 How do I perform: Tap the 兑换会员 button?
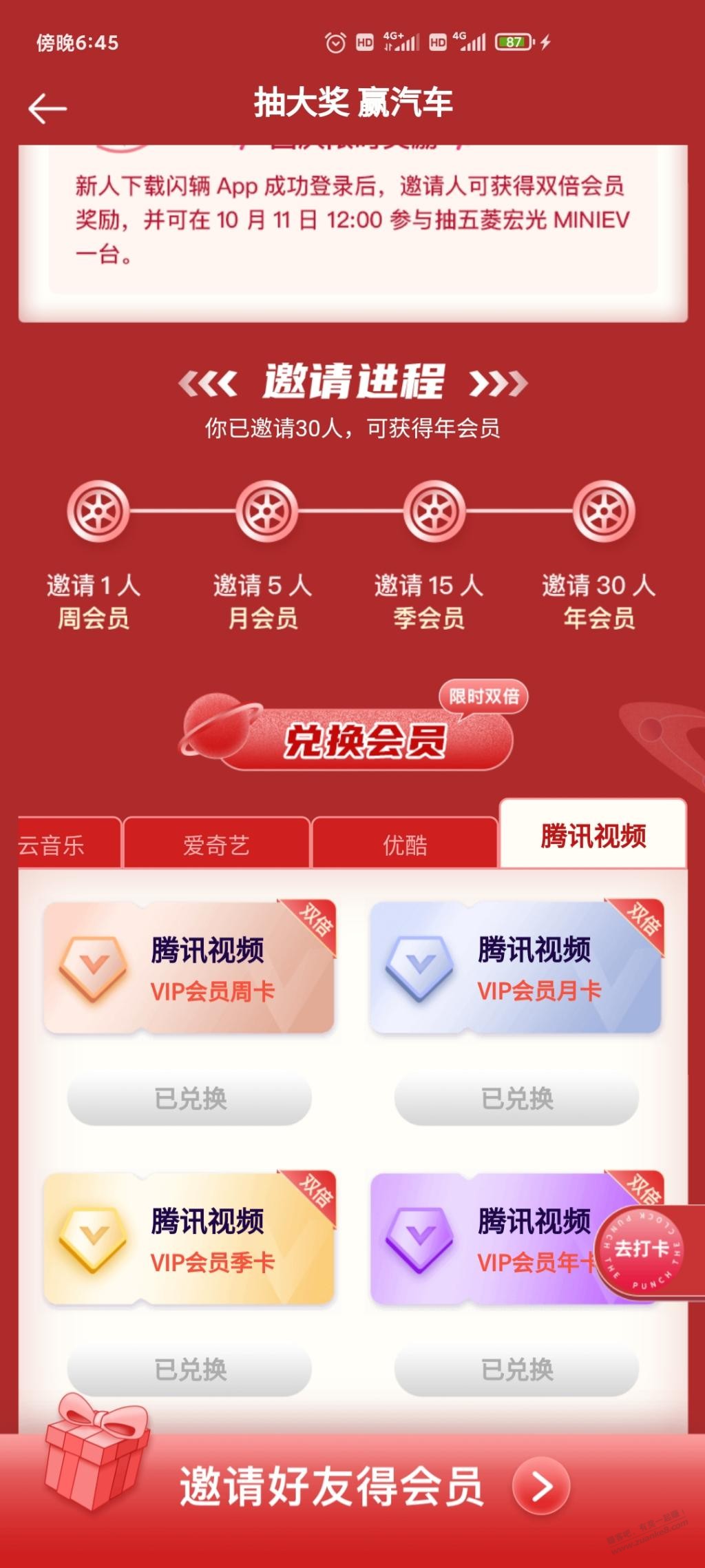point(365,742)
